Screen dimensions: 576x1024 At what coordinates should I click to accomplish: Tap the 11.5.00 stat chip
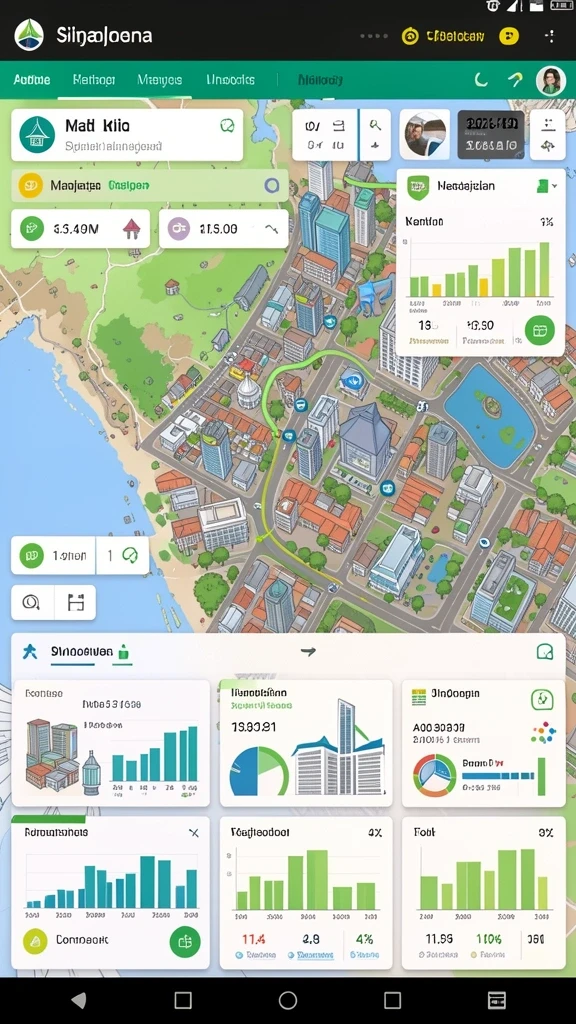click(x=223, y=229)
